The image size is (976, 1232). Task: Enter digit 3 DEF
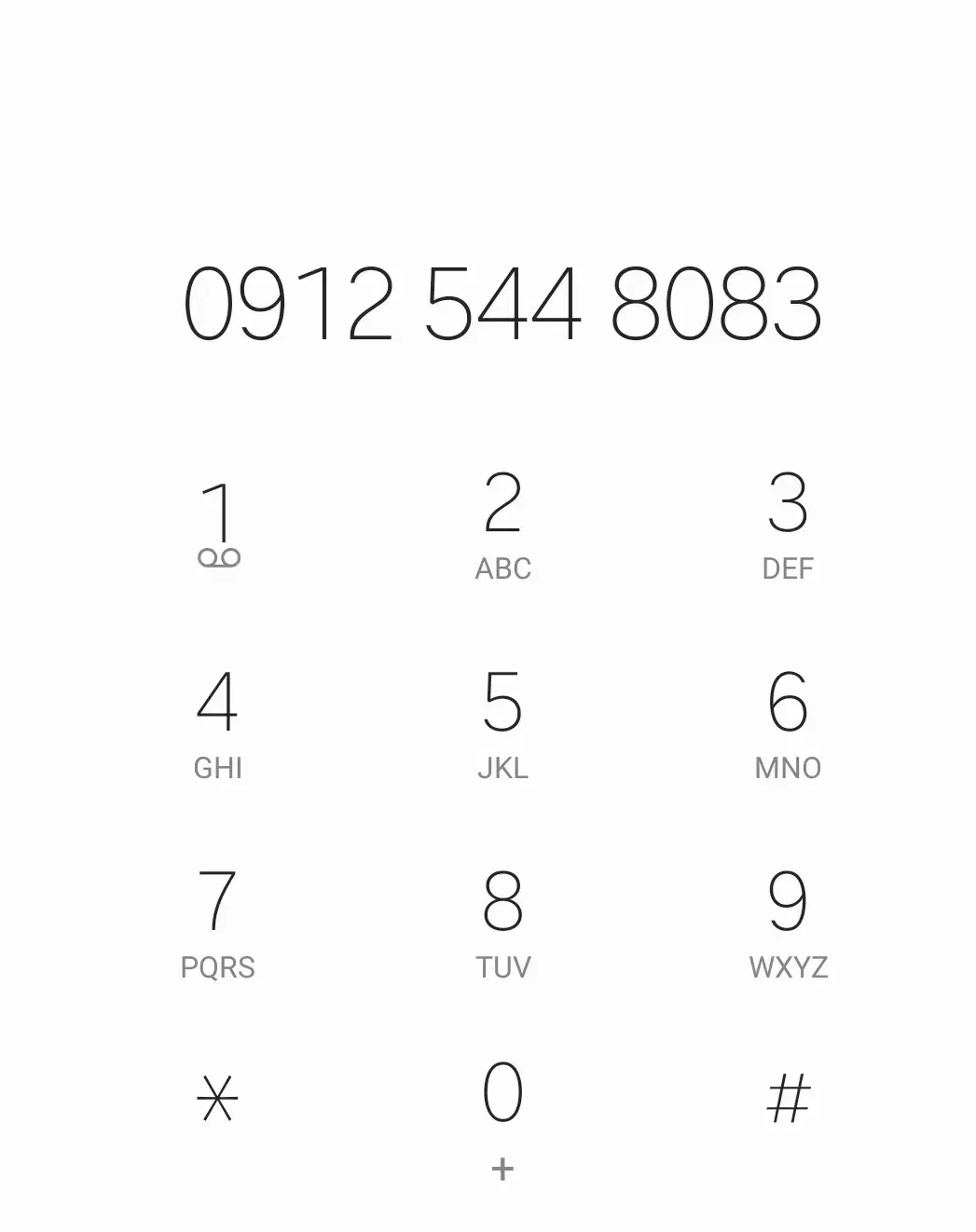click(788, 525)
